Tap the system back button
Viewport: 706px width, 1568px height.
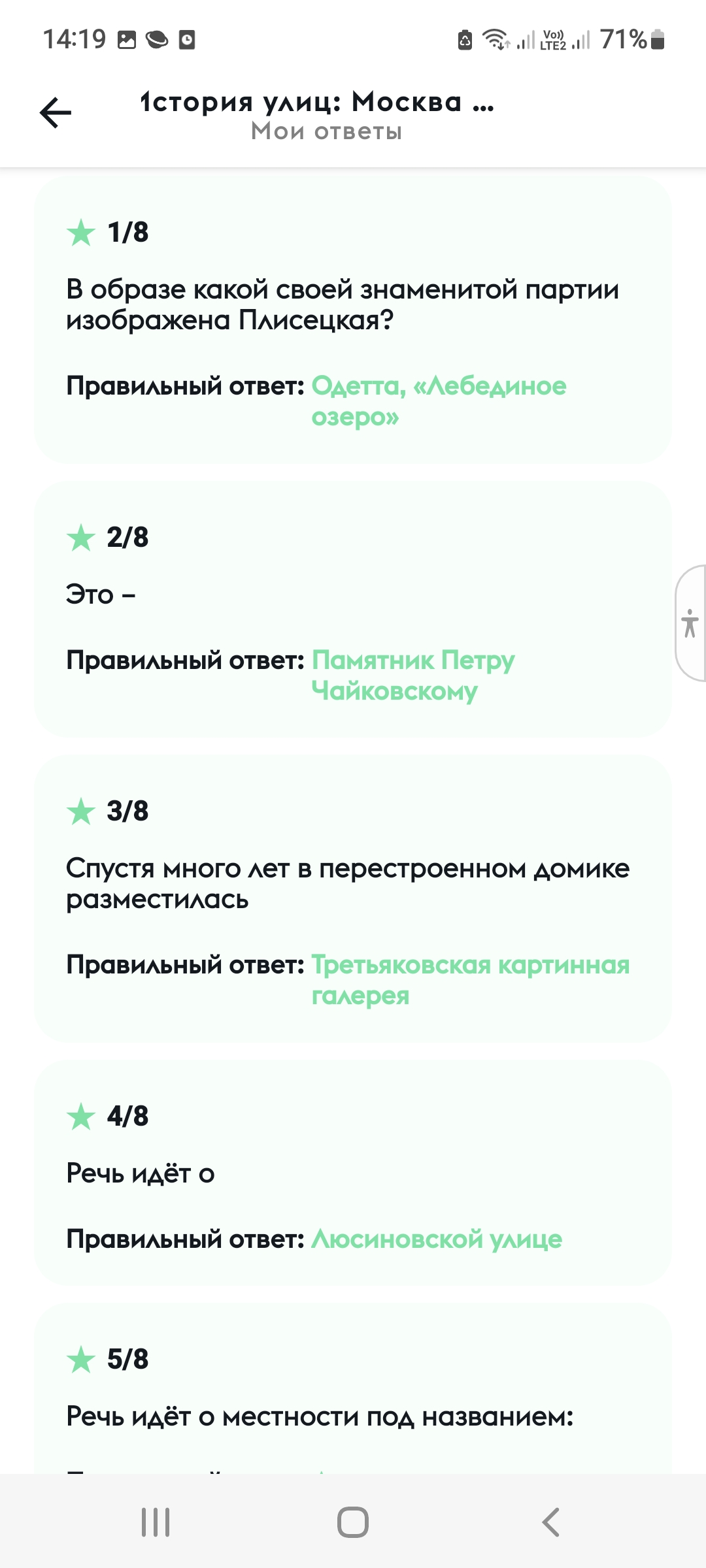[550, 1522]
